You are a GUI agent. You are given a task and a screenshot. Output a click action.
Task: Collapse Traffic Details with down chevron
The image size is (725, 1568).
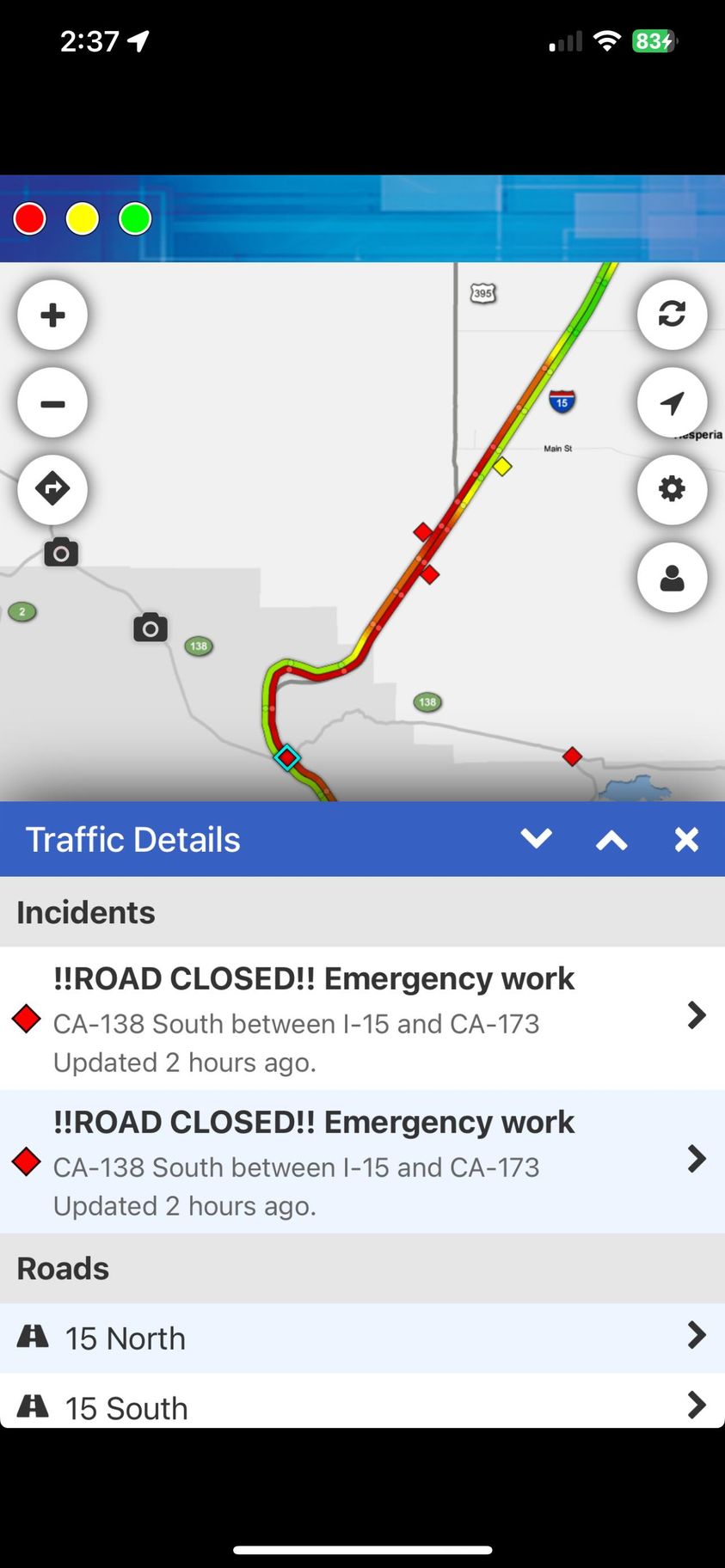(x=536, y=839)
